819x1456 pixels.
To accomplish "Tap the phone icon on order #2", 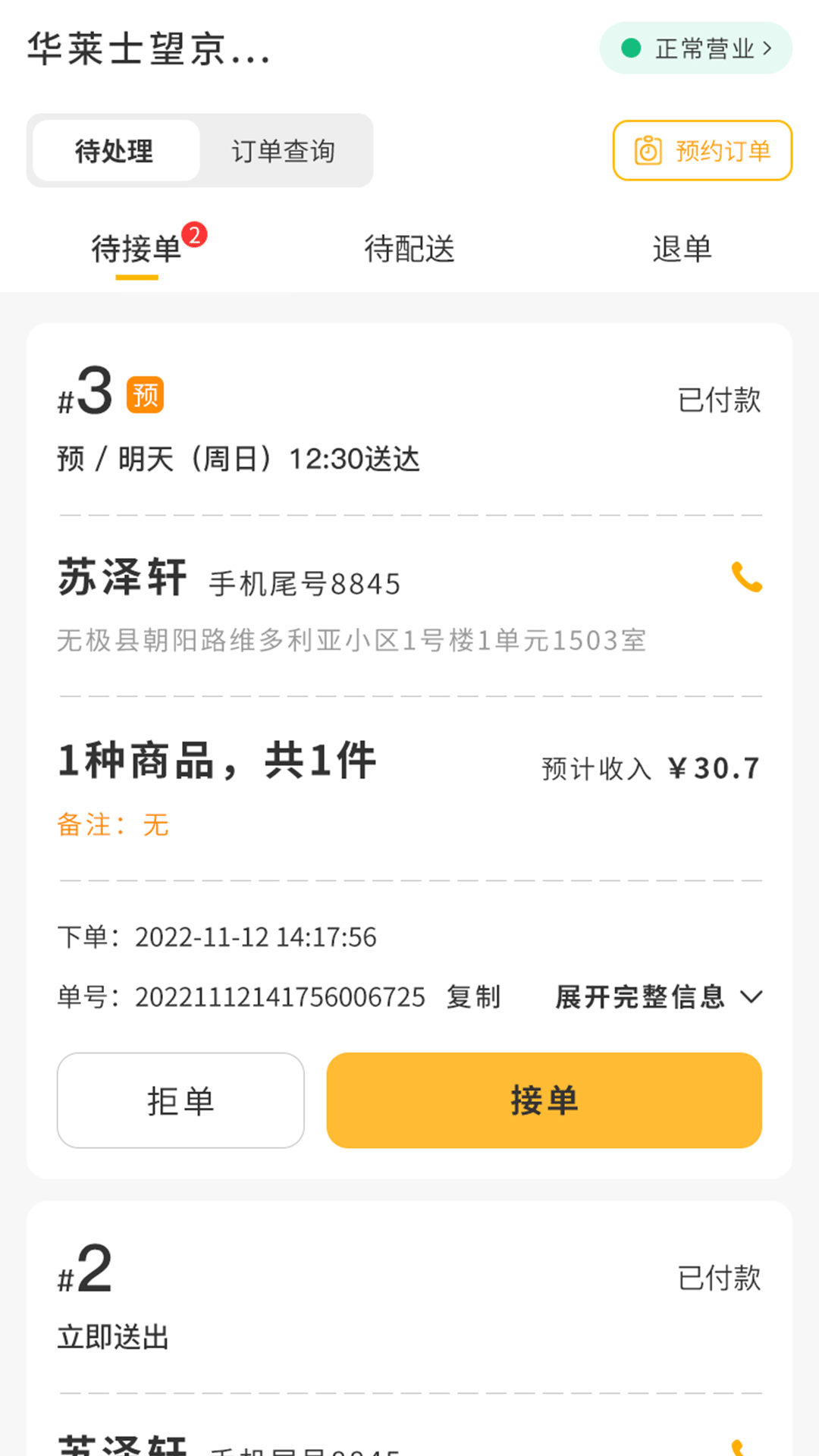I will (x=748, y=1445).
